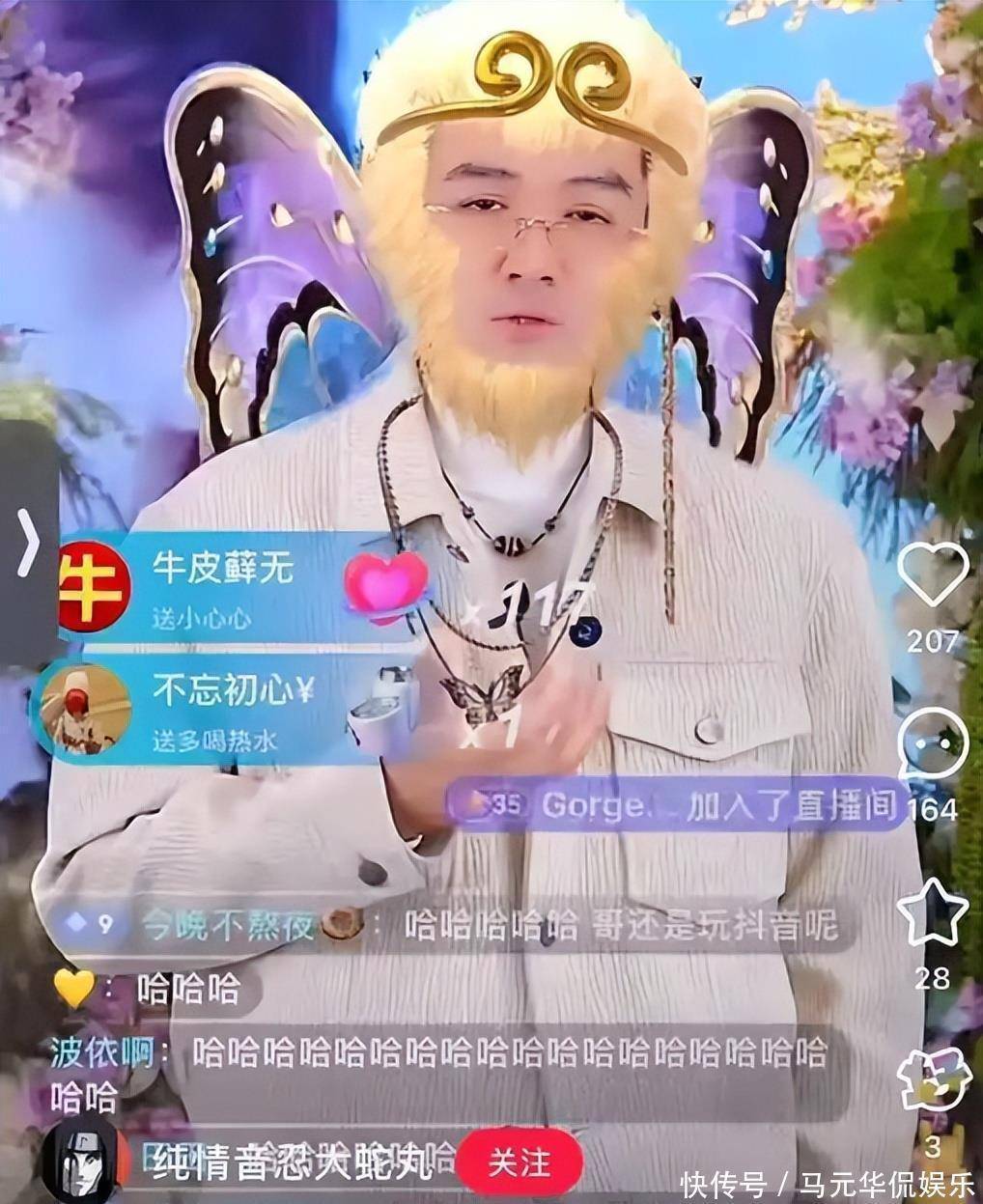Like this video with the heart icon
This screenshot has width=983, height=1204.
[x=932, y=574]
